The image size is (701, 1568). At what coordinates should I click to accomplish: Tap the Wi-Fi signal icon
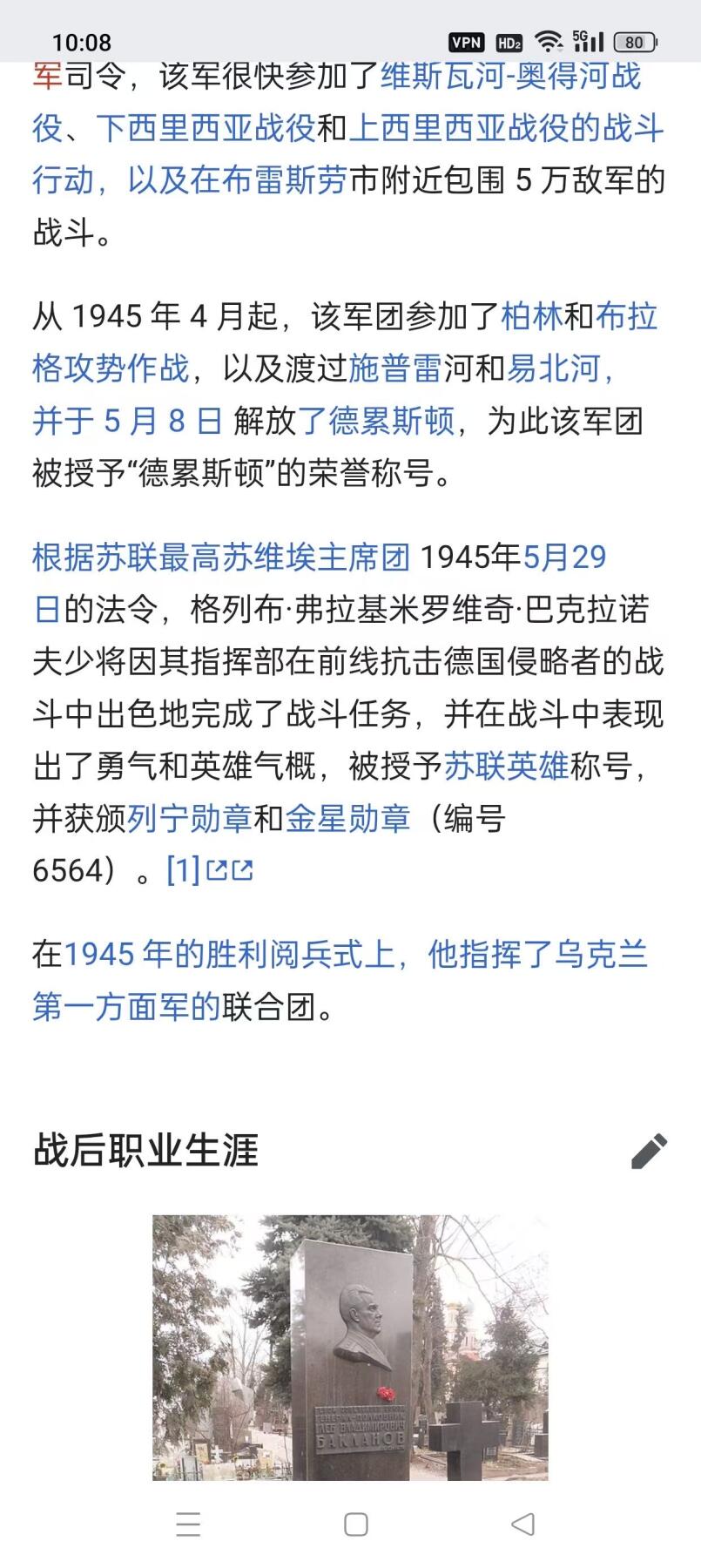tap(549, 41)
